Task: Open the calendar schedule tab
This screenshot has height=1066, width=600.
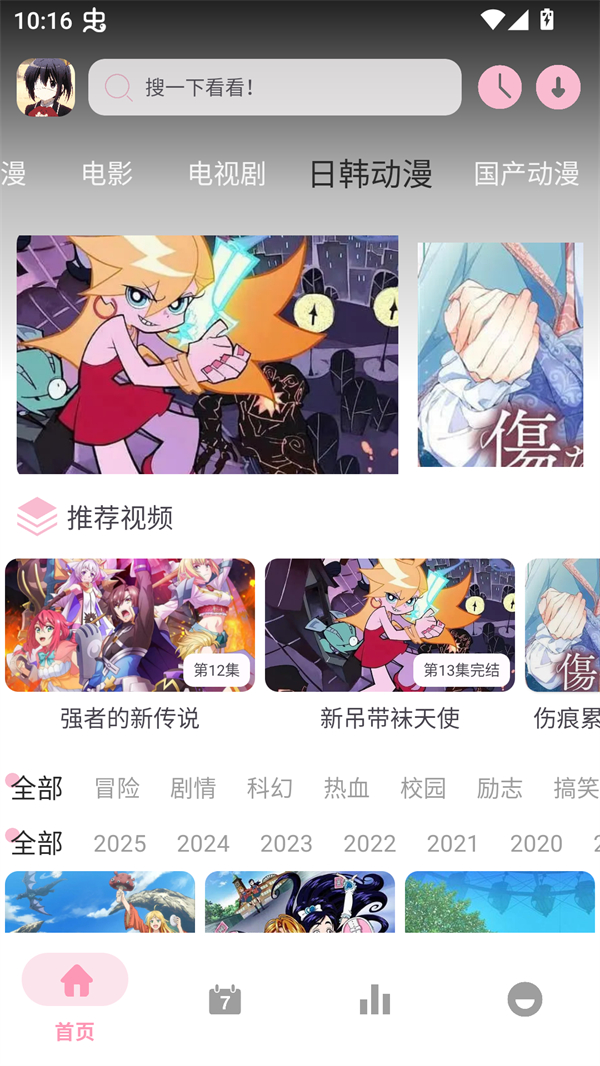Action: point(225,999)
